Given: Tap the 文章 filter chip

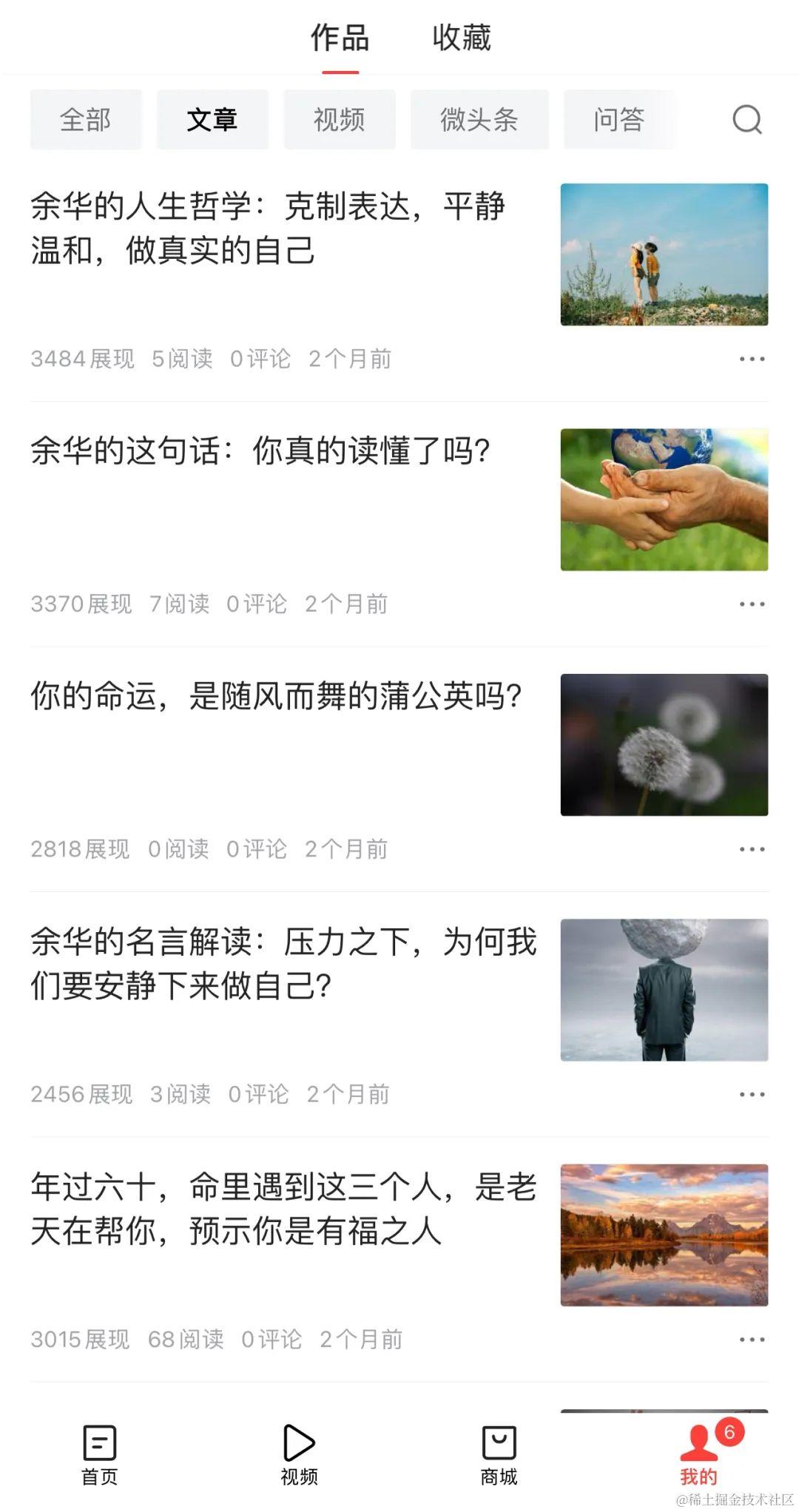Looking at the screenshot, I should point(212,120).
